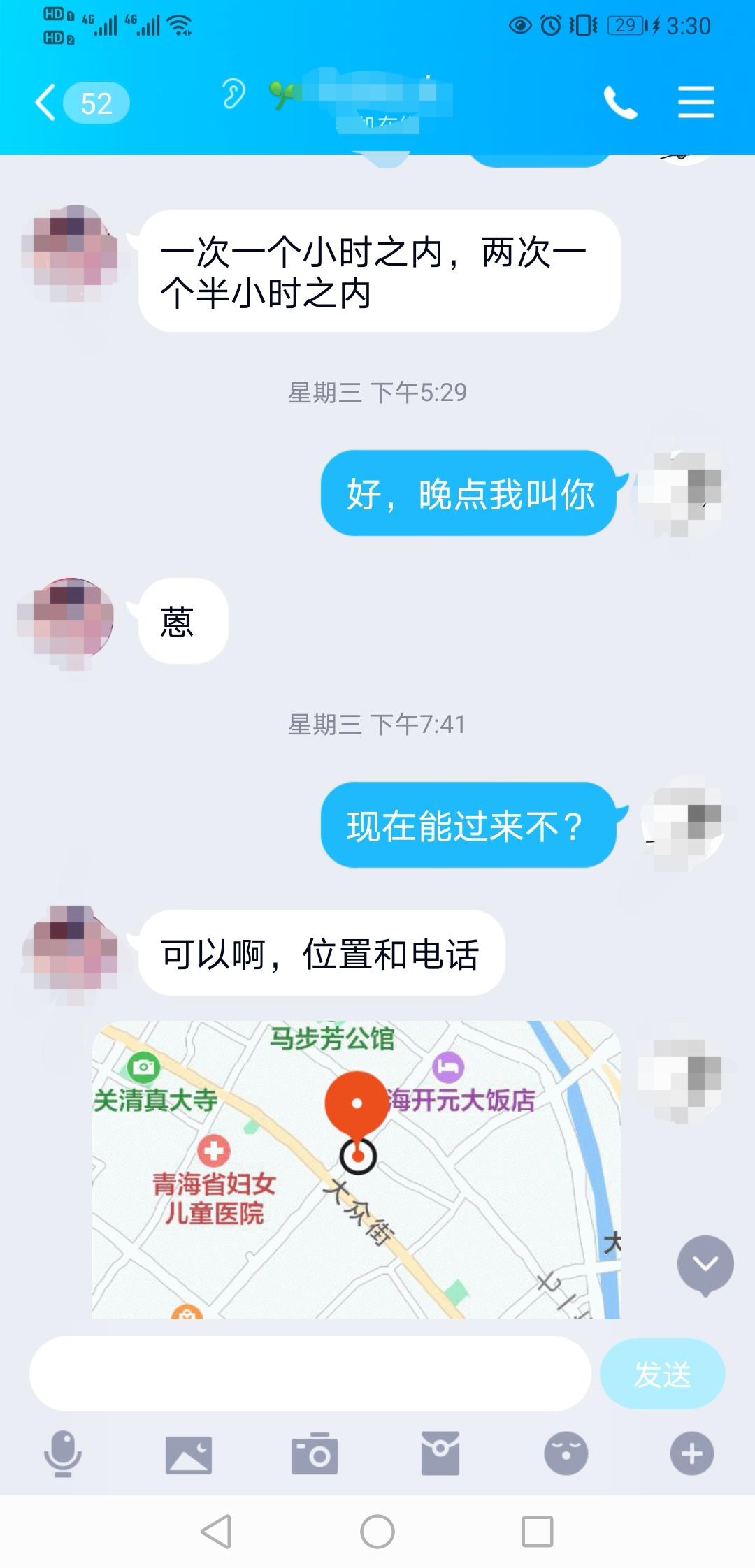755x1568 pixels.
Task: Tap the system home button
Action: click(377, 1532)
